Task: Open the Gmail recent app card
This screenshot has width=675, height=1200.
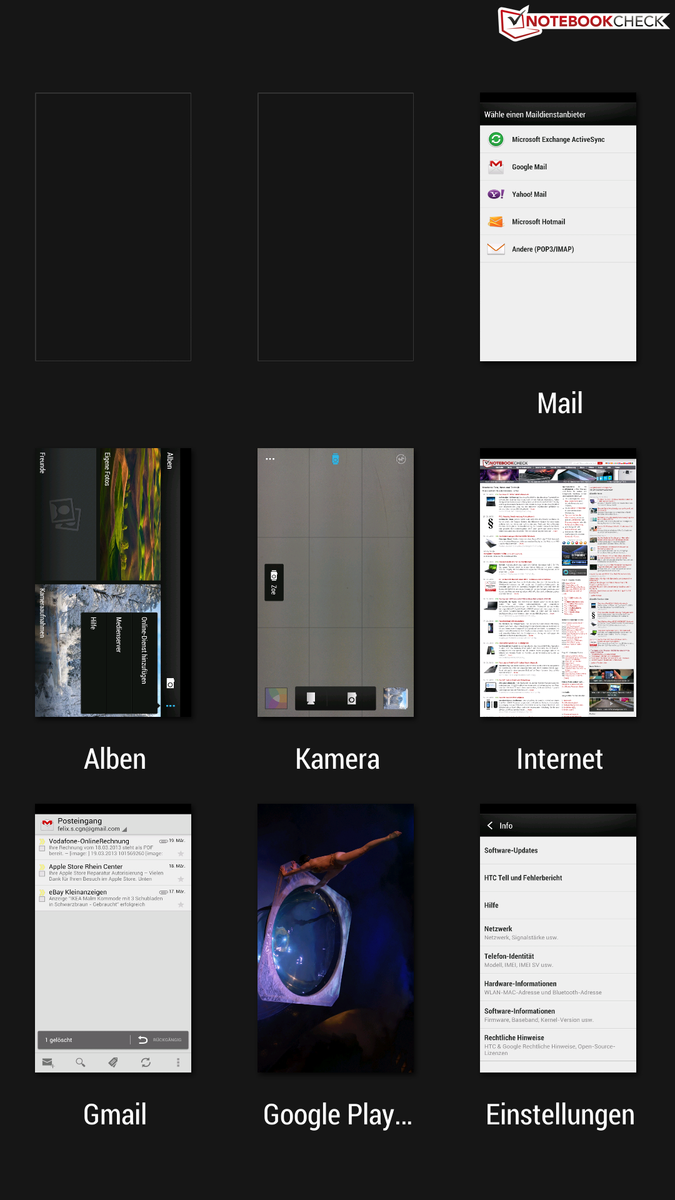Action: [x=113, y=938]
